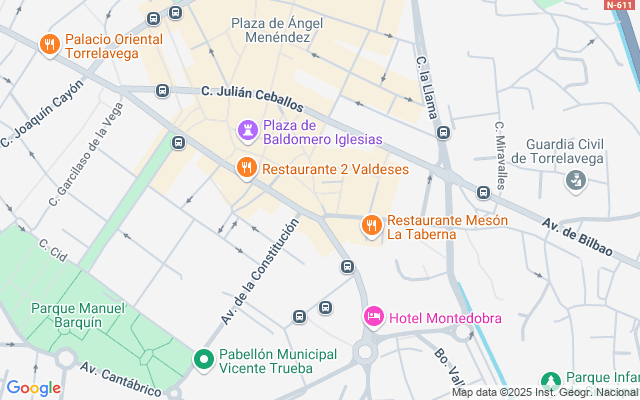The width and height of the screenshot is (640, 400).
Task: Open the Palacio Oriental Torrelavega restaurant marker
Action: coord(48,44)
